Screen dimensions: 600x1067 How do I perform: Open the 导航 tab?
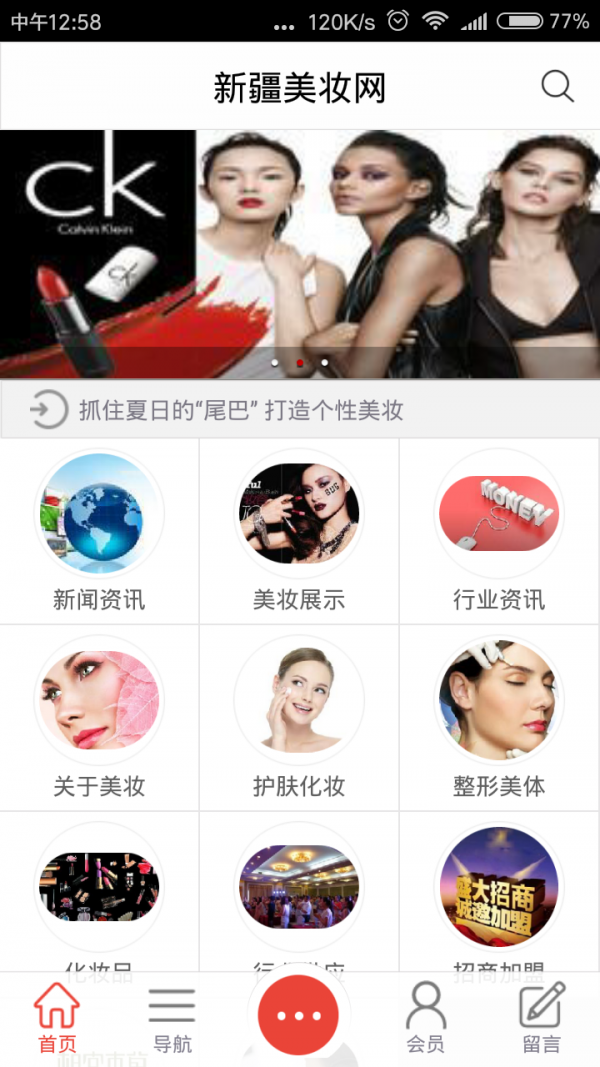[172, 1018]
